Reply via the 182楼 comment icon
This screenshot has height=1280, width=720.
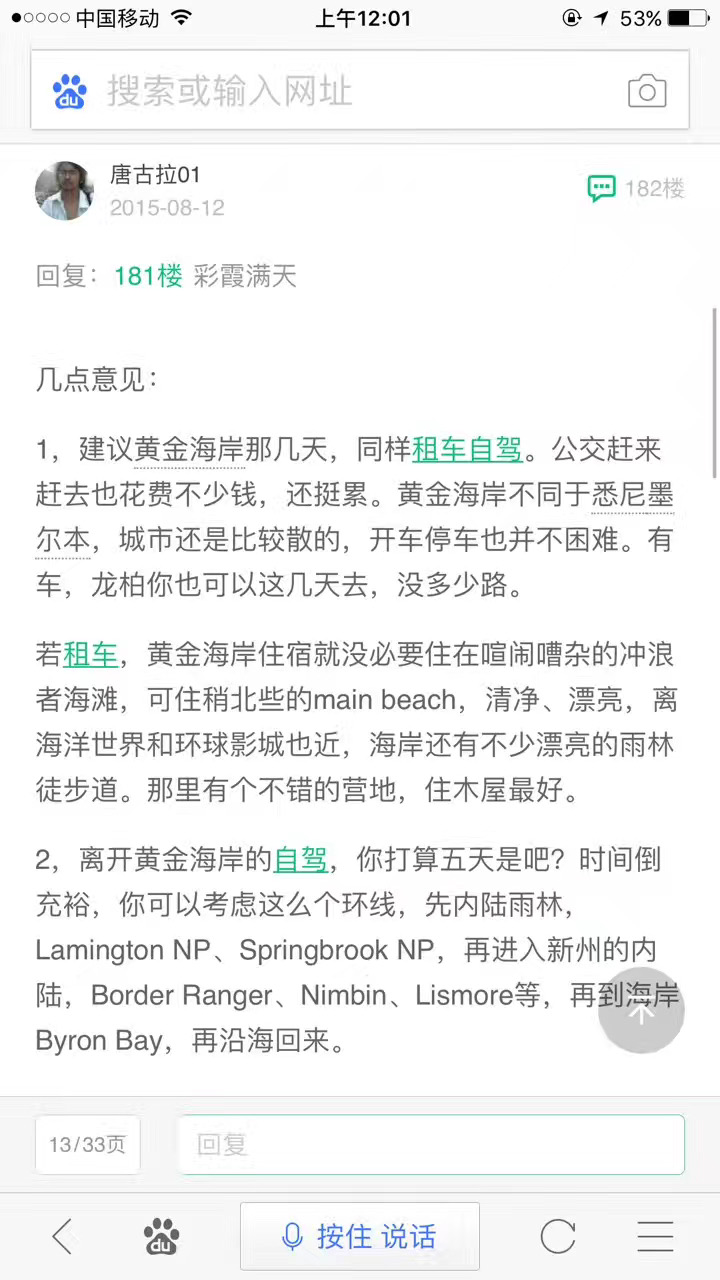[602, 188]
